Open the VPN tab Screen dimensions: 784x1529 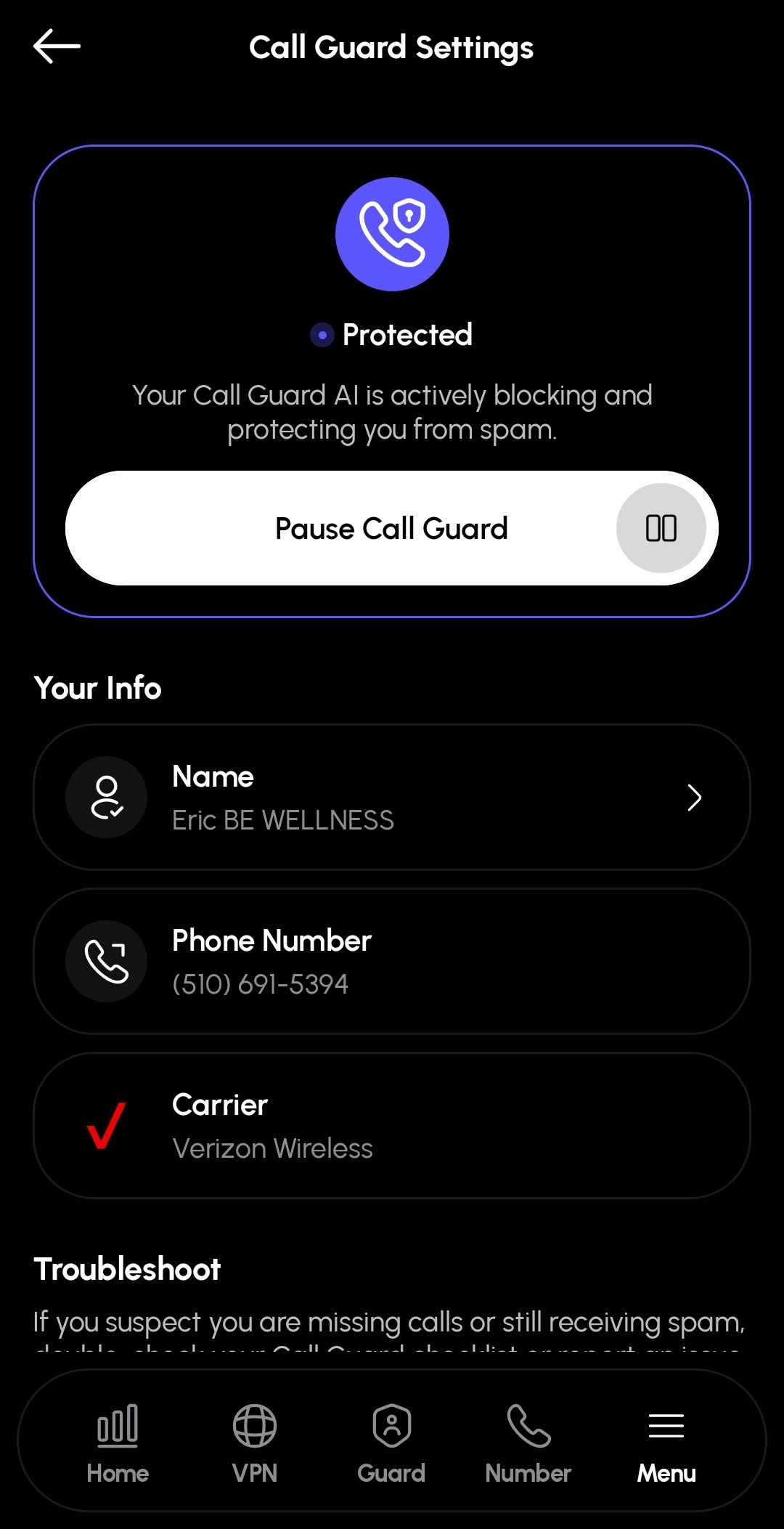[x=255, y=1443]
